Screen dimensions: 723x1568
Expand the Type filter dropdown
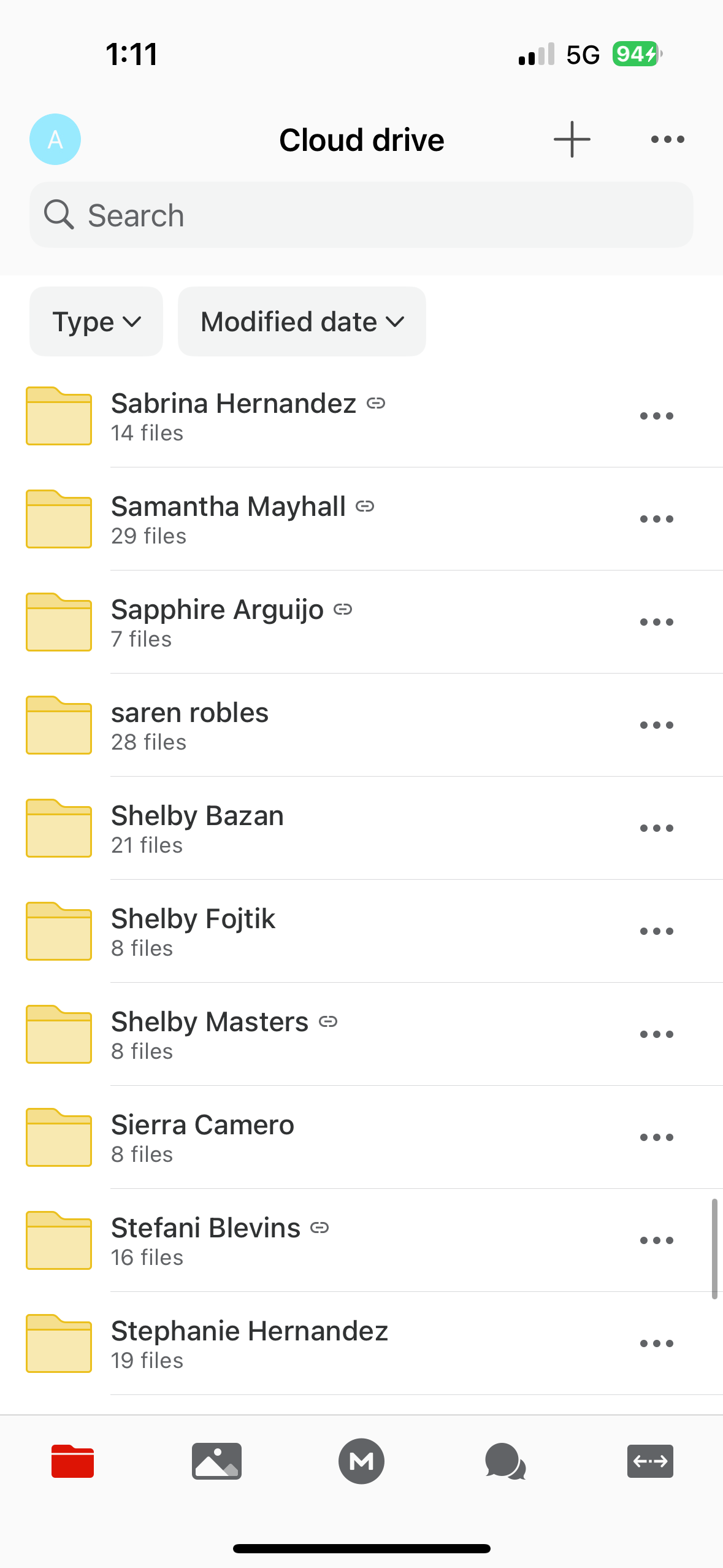tap(96, 321)
